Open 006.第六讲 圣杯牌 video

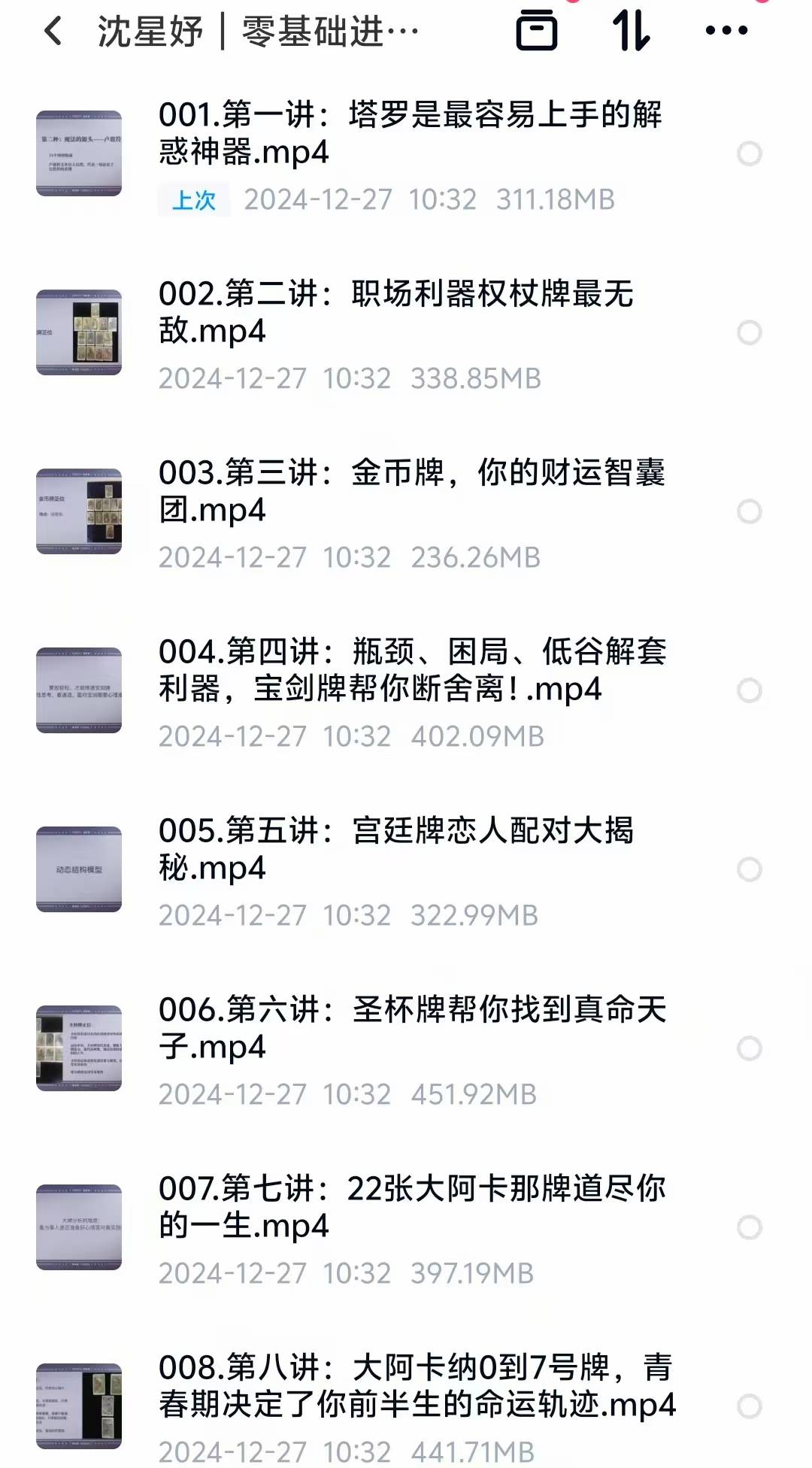[x=412, y=1028]
